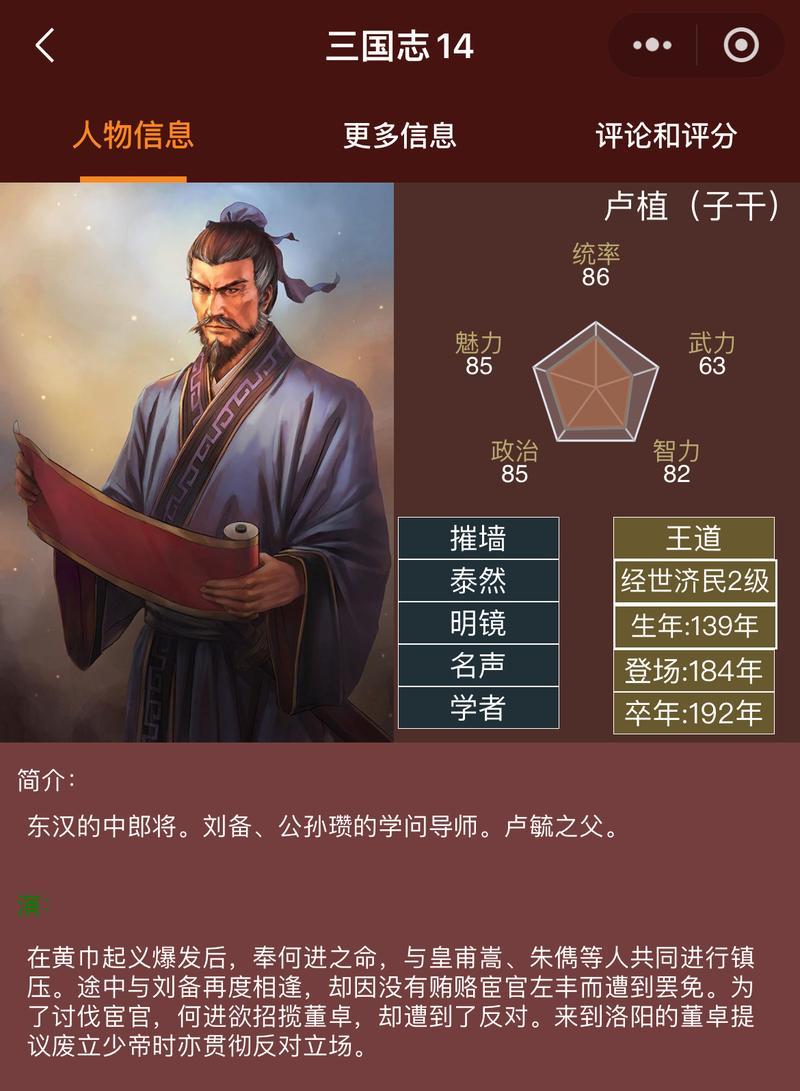Tap the 摧墙 trait button
Image resolution: width=800 pixels, height=1091 pixels.
tap(478, 538)
